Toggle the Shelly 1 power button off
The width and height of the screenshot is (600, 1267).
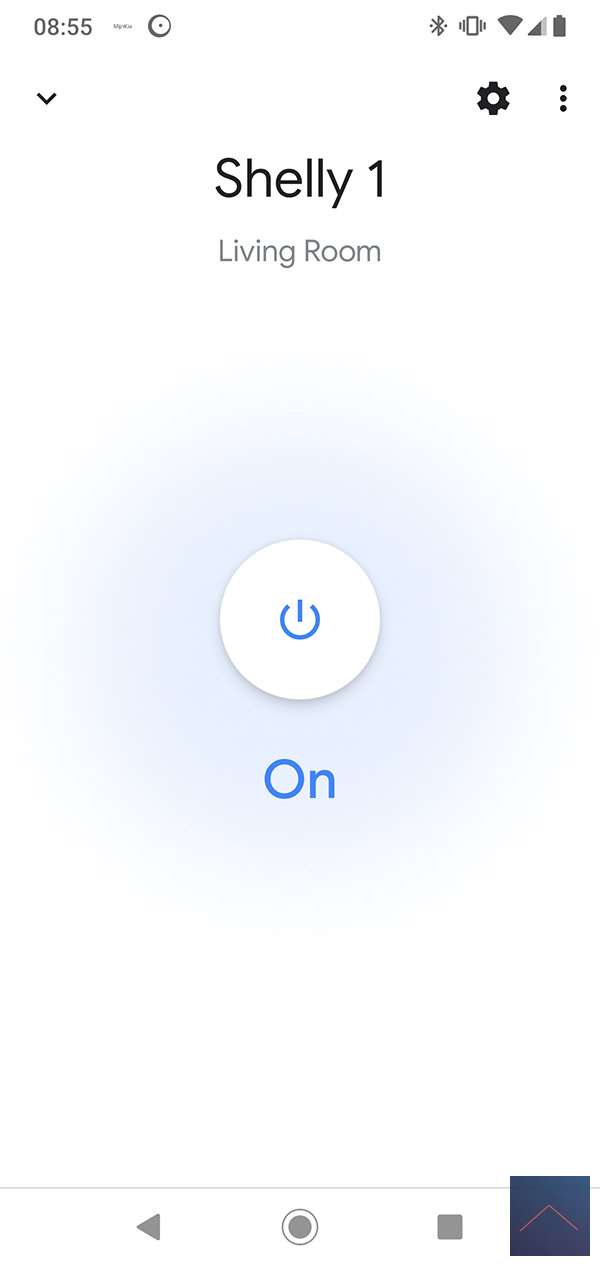click(x=300, y=619)
